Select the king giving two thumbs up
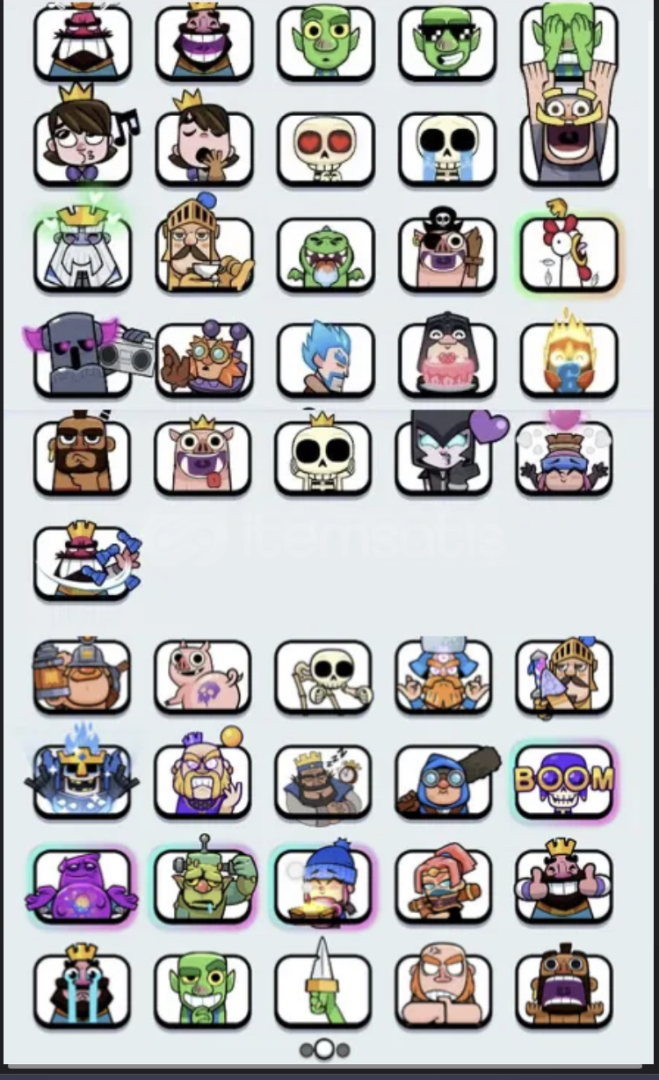 click(x=564, y=882)
